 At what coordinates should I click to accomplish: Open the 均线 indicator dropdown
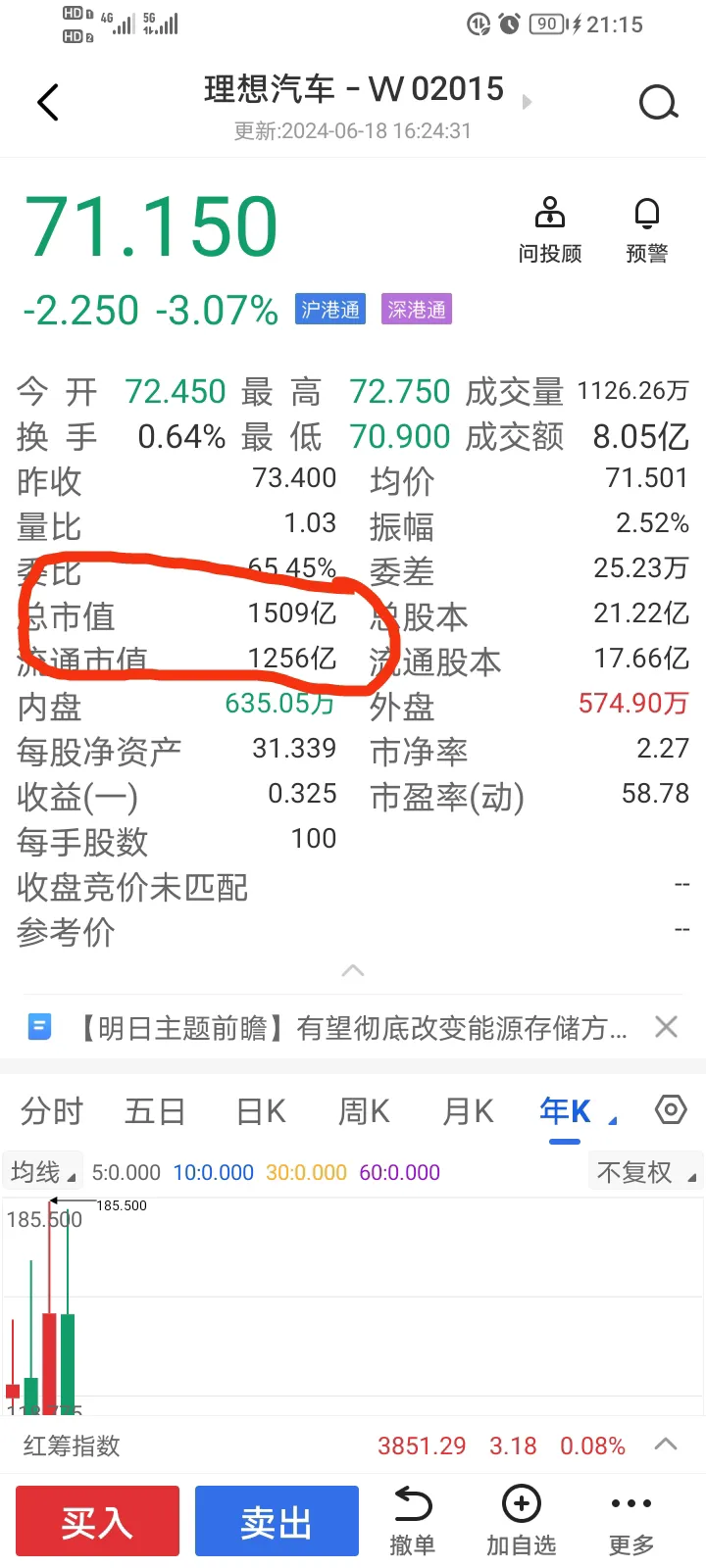point(42,1172)
